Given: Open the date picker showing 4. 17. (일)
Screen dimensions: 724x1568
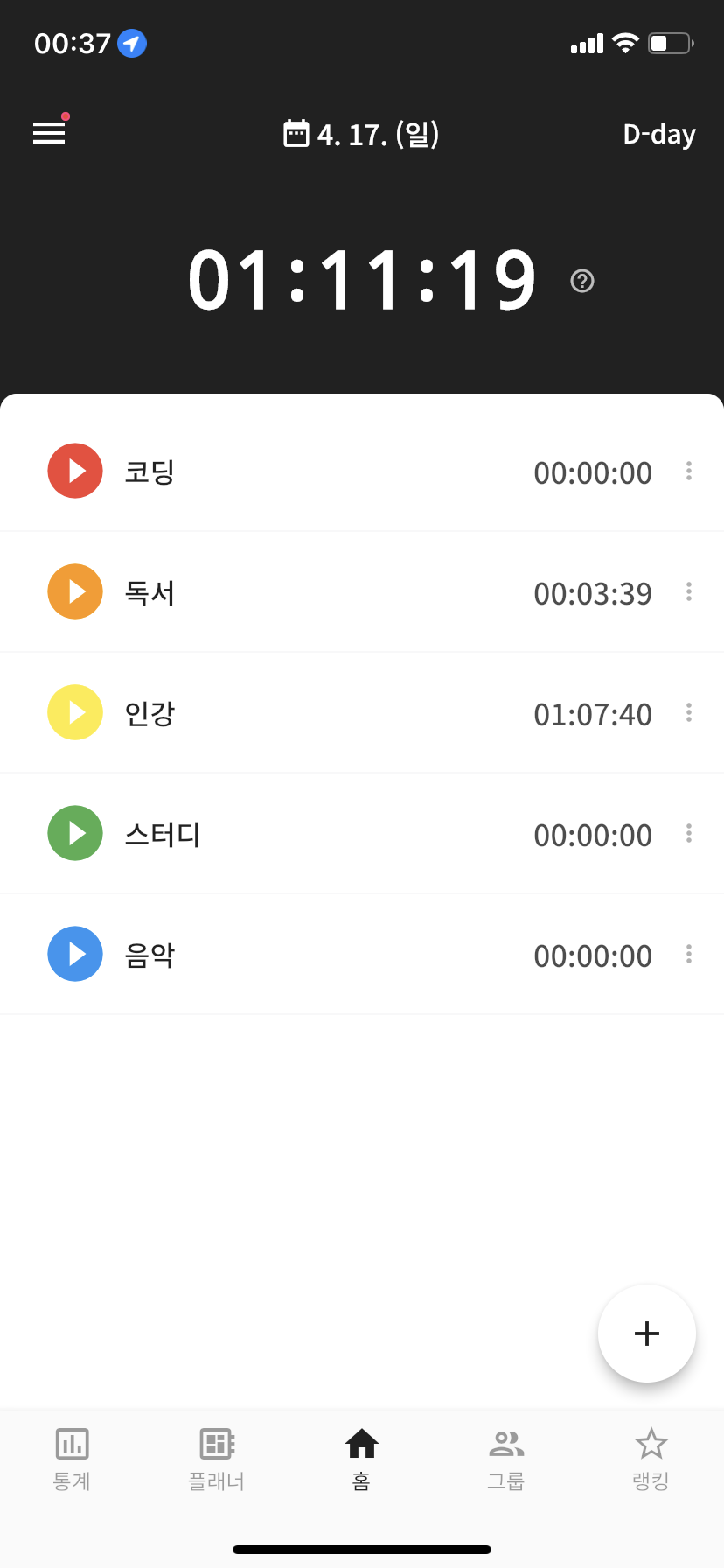Looking at the screenshot, I should pos(361,134).
